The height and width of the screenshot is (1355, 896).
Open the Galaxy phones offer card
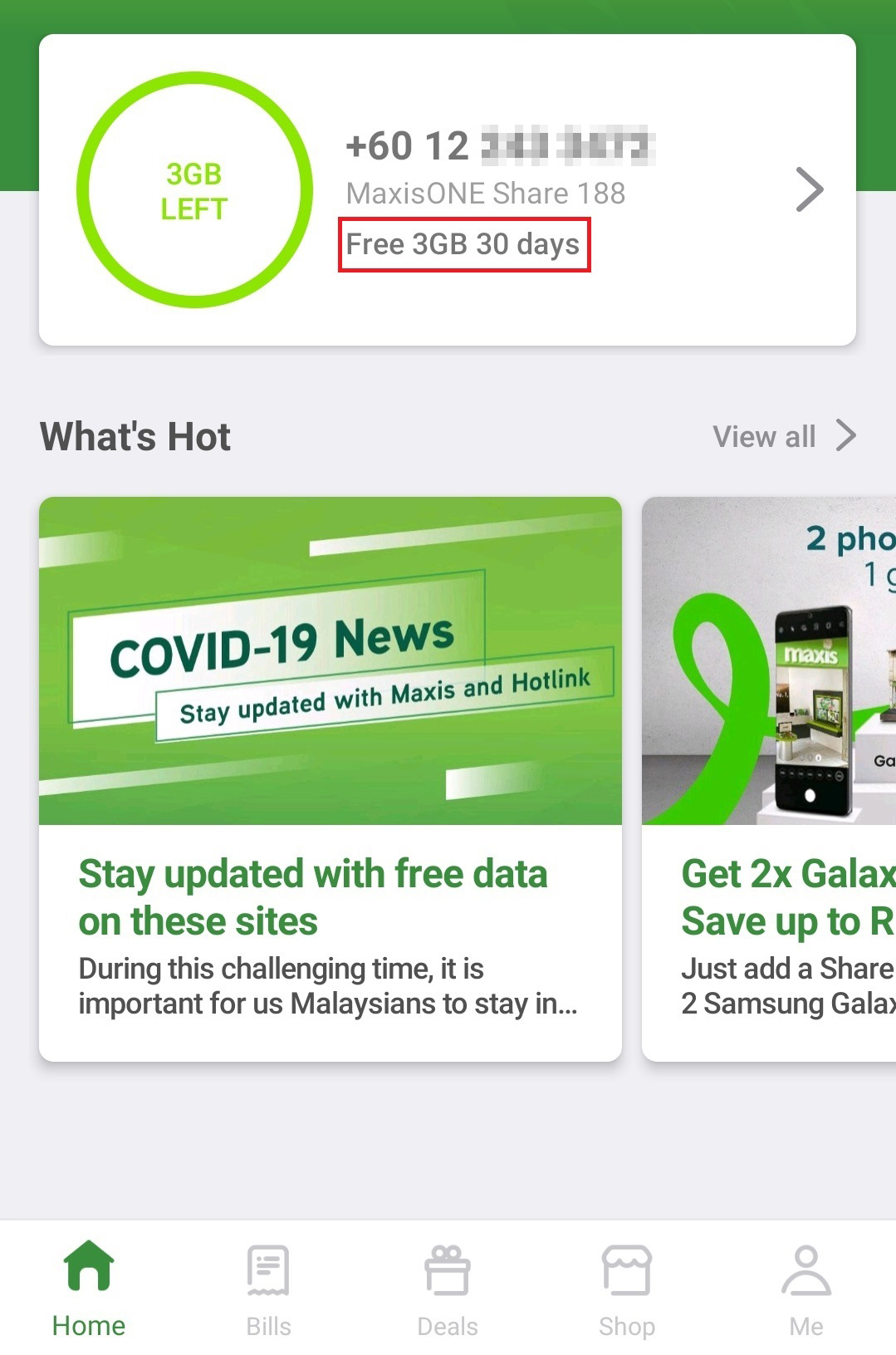coord(769,778)
